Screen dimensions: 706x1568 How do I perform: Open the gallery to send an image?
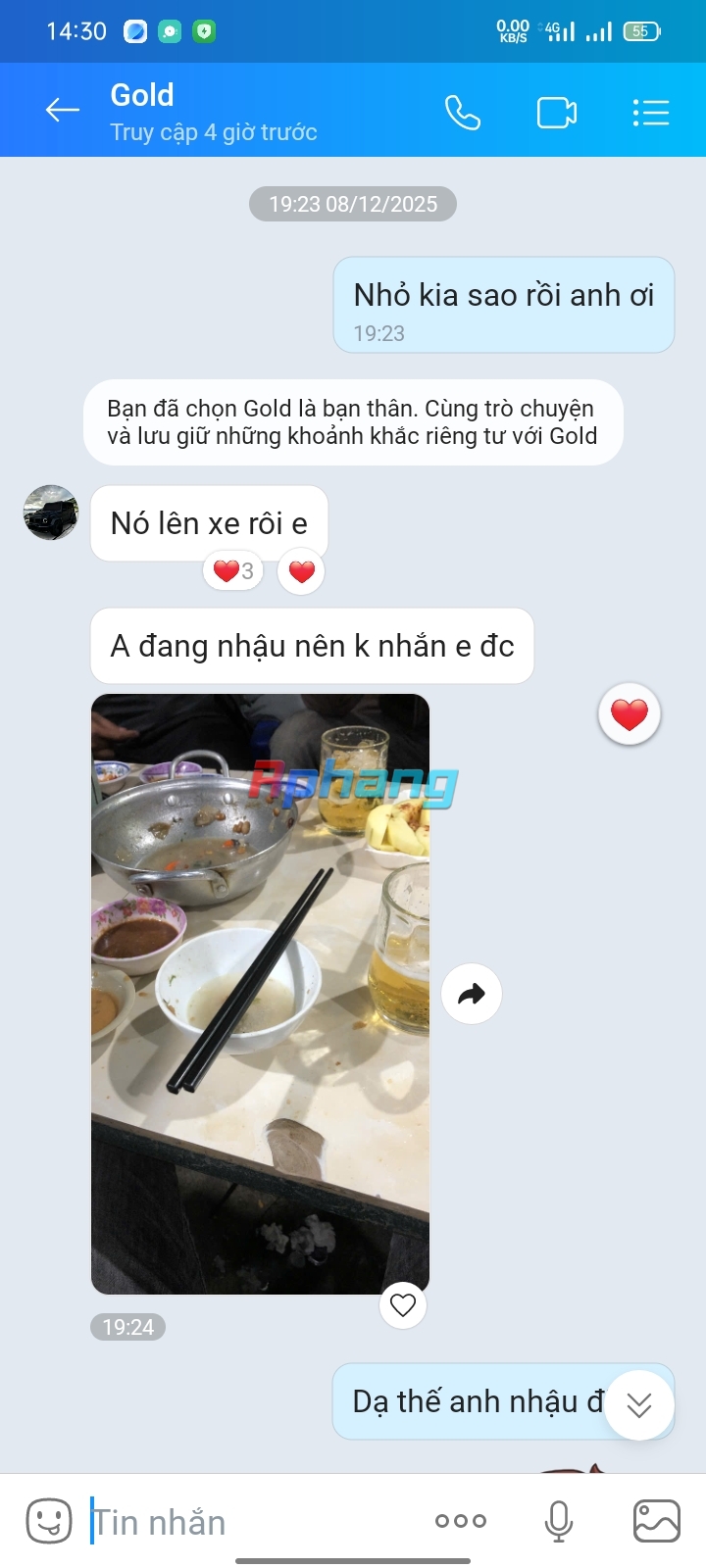[656, 1521]
